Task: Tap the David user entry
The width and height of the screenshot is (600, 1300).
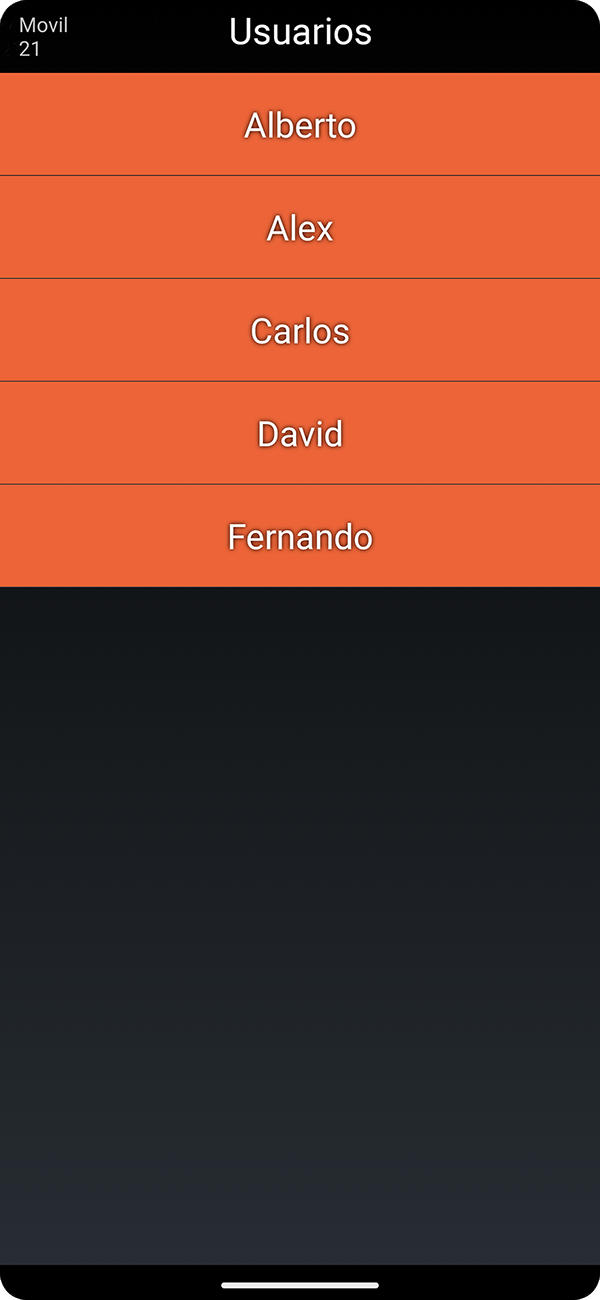Action: tap(300, 434)
